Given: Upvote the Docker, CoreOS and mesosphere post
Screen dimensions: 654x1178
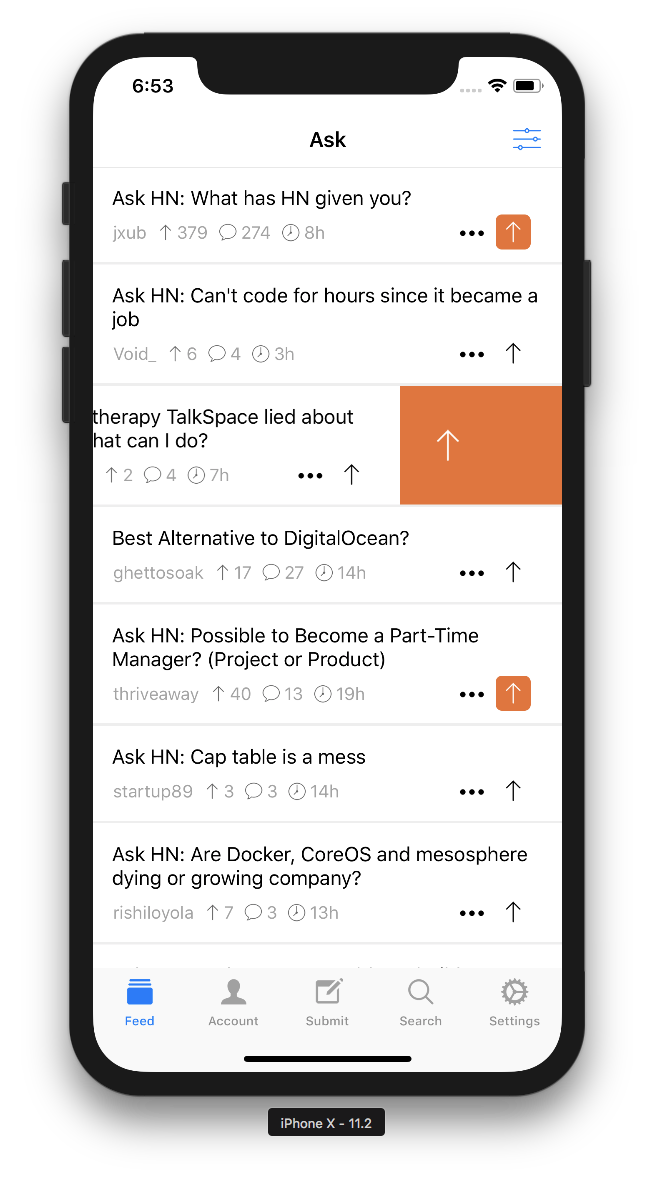Looking at the screenshot, I should pos(513,912).
